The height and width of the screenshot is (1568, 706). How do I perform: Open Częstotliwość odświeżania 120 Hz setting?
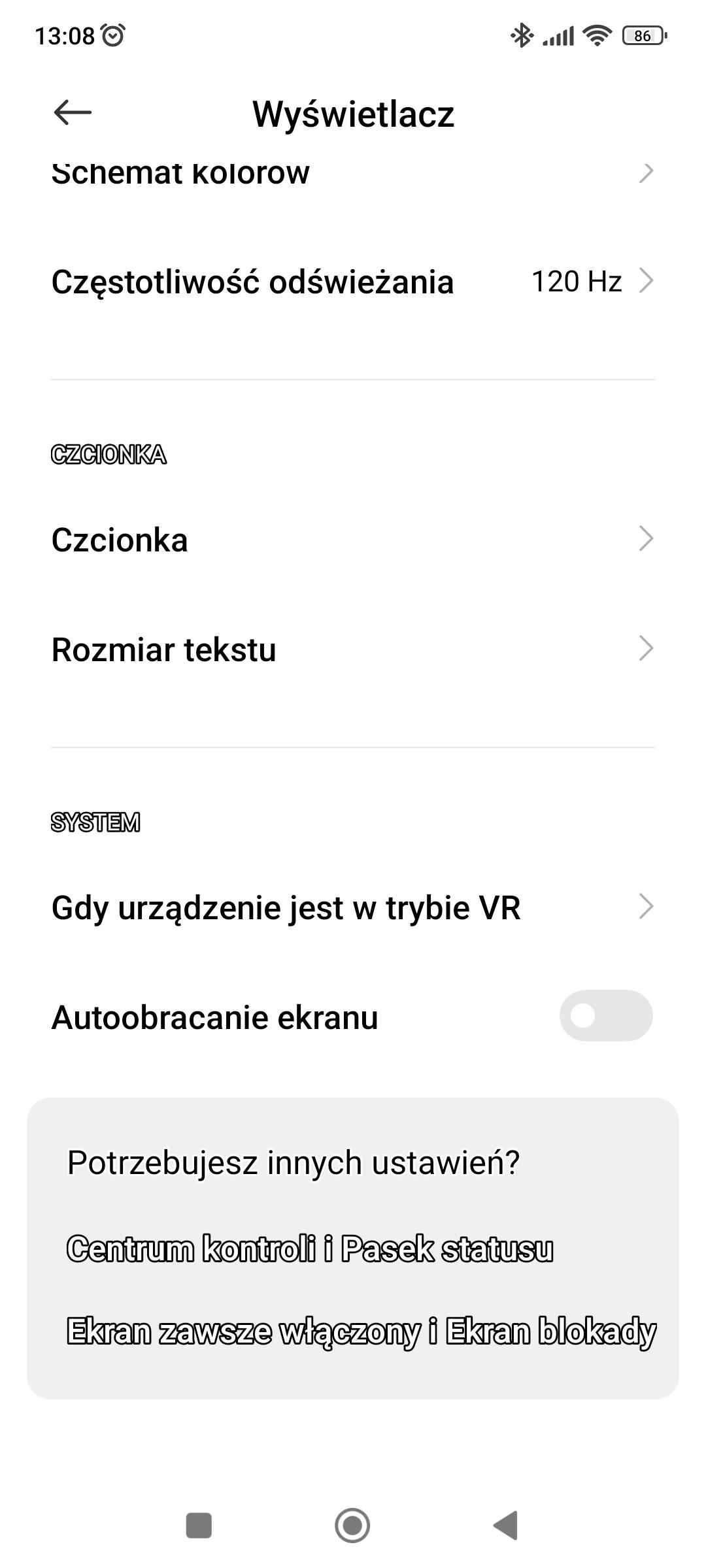click(353, 282)
